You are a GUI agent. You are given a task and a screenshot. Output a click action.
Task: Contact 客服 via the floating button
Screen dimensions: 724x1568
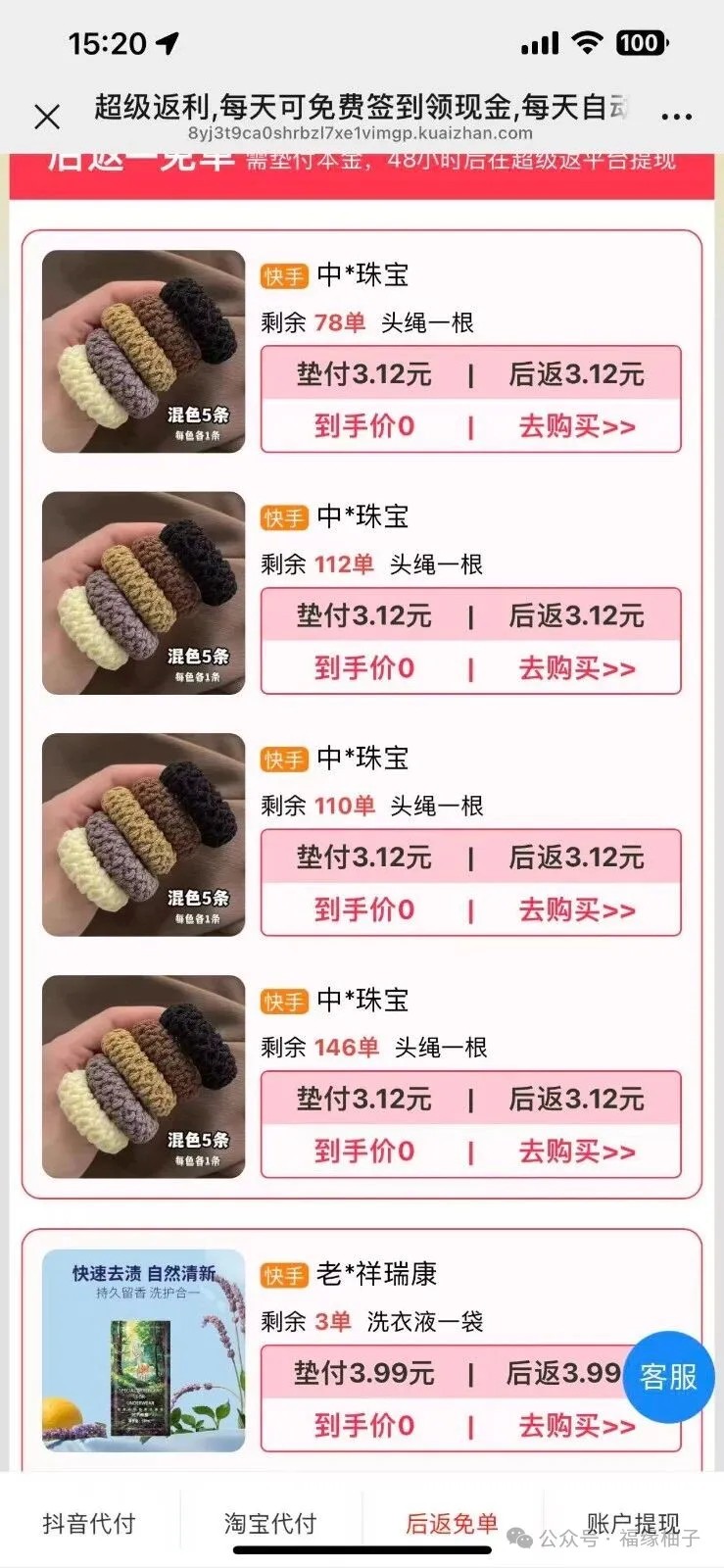(668, 1377)
